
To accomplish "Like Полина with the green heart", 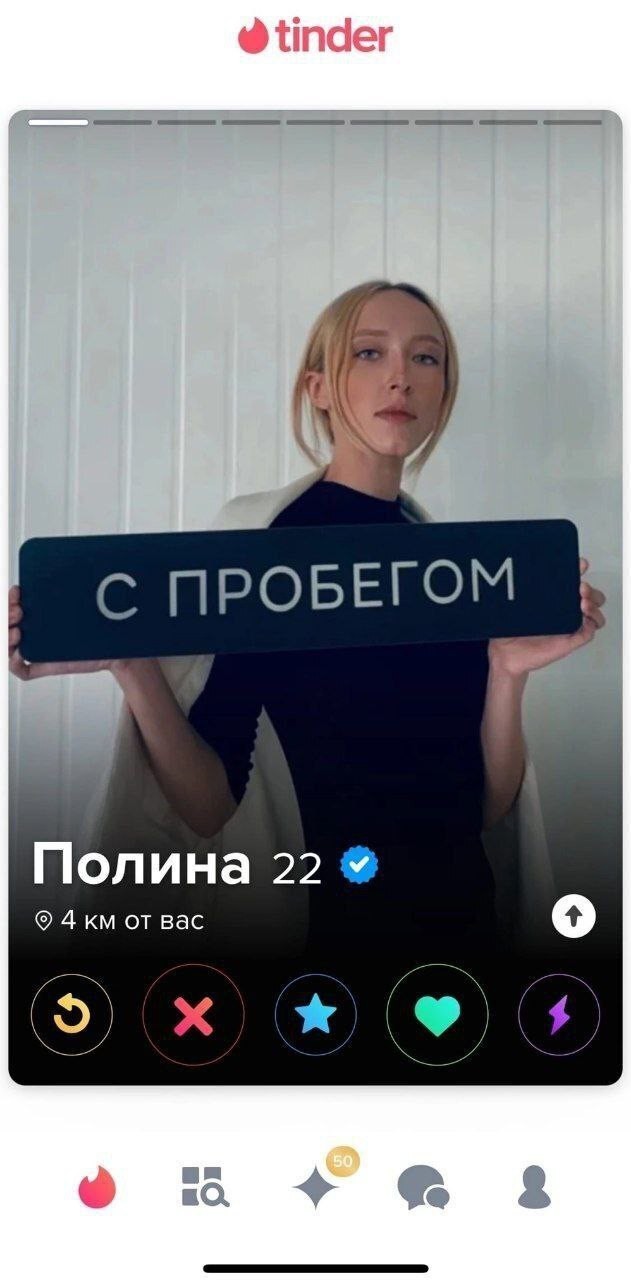I will [437, 1015].
